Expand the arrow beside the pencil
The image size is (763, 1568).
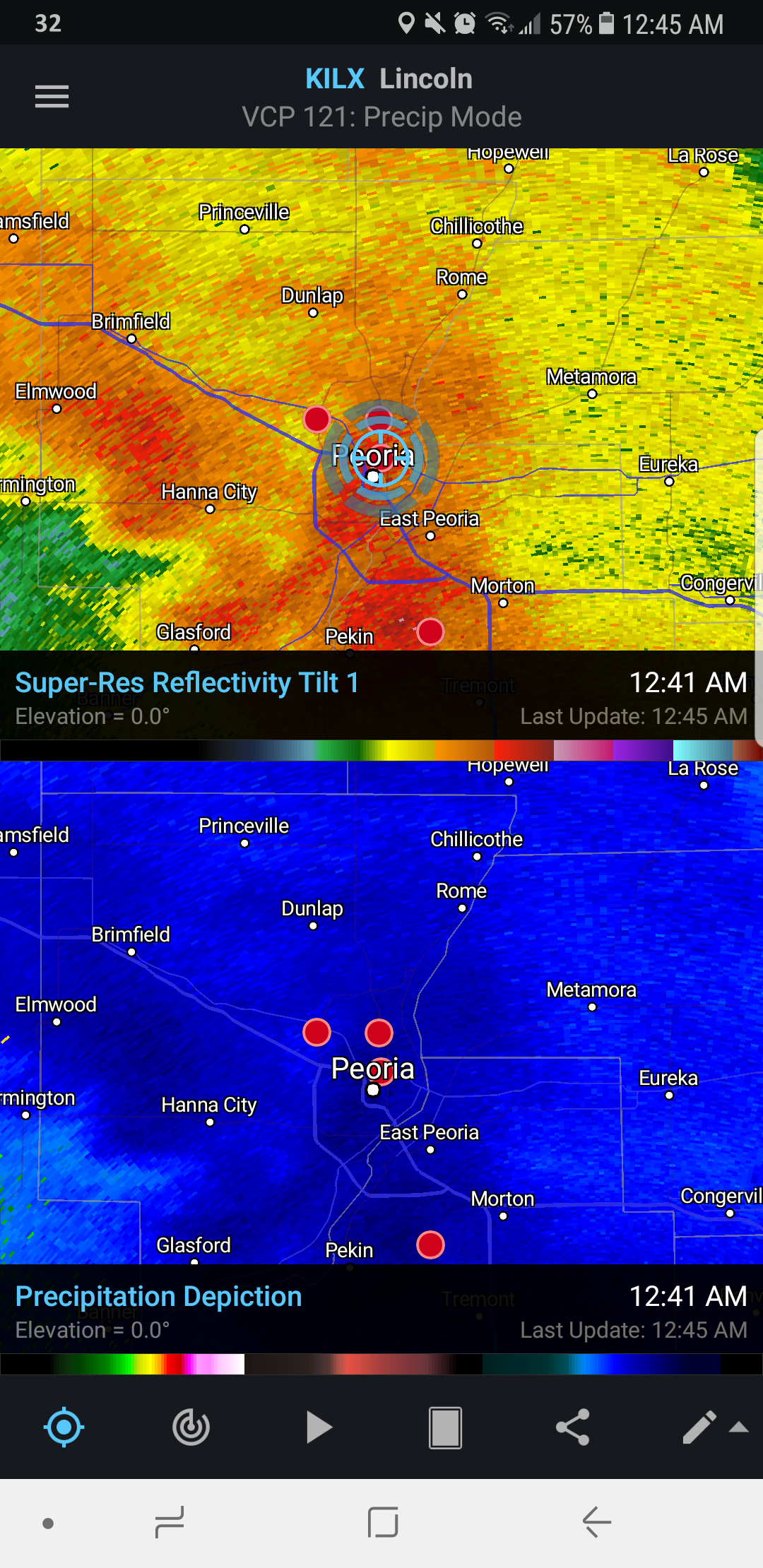(739, 1427)
